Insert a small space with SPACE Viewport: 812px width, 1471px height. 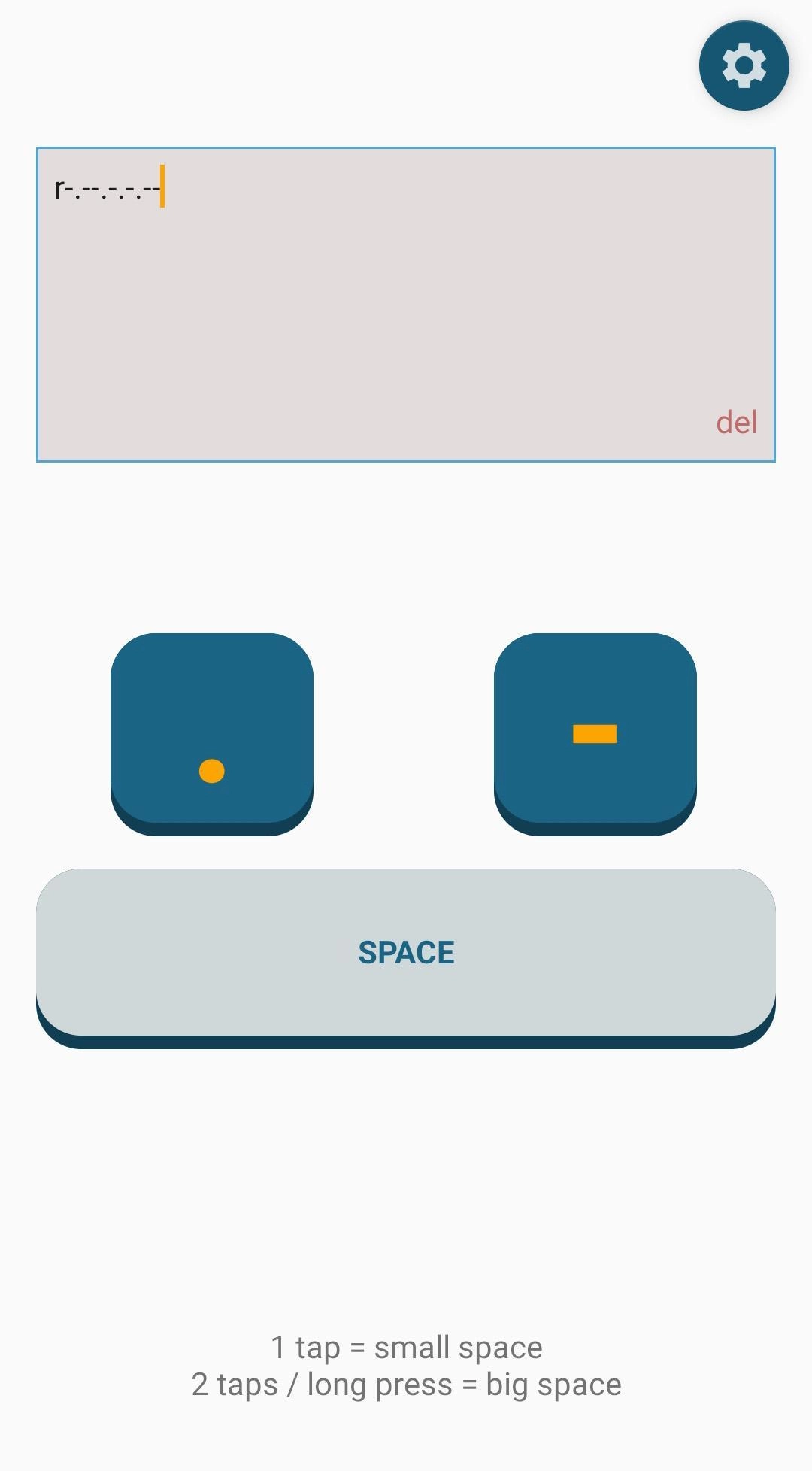pyautogui.click(x=406, y=953)
